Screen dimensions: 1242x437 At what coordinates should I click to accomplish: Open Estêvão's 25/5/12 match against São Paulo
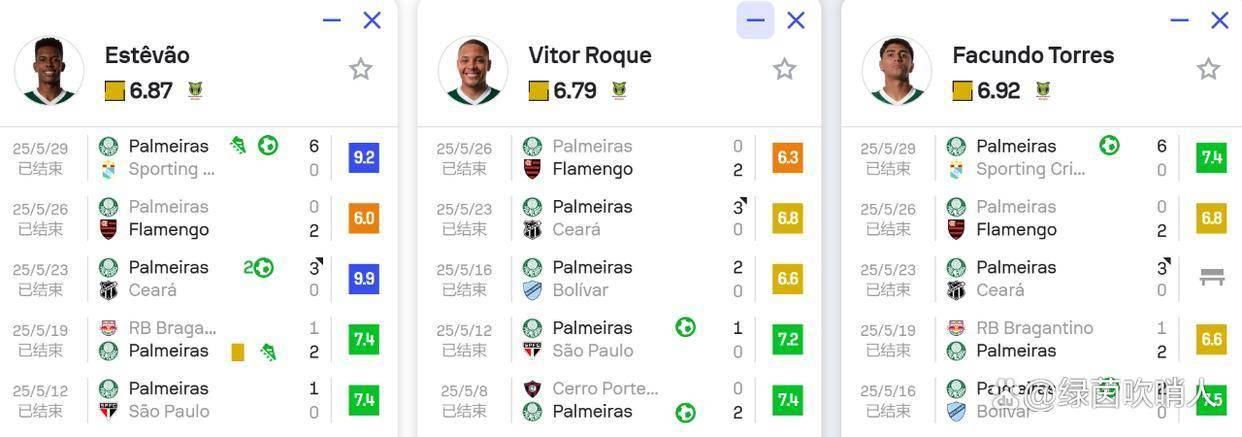point(200,400)
